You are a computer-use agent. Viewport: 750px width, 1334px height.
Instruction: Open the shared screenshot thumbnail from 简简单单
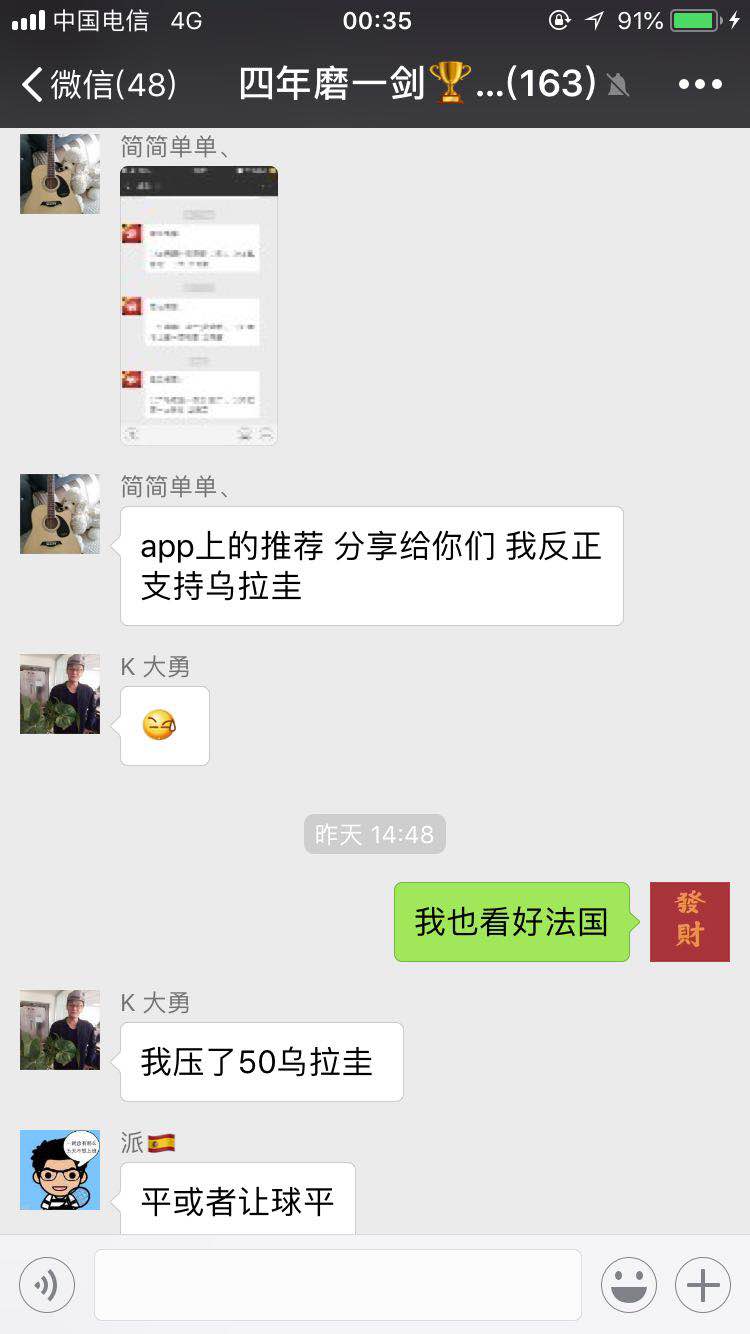tap(198, 306)
